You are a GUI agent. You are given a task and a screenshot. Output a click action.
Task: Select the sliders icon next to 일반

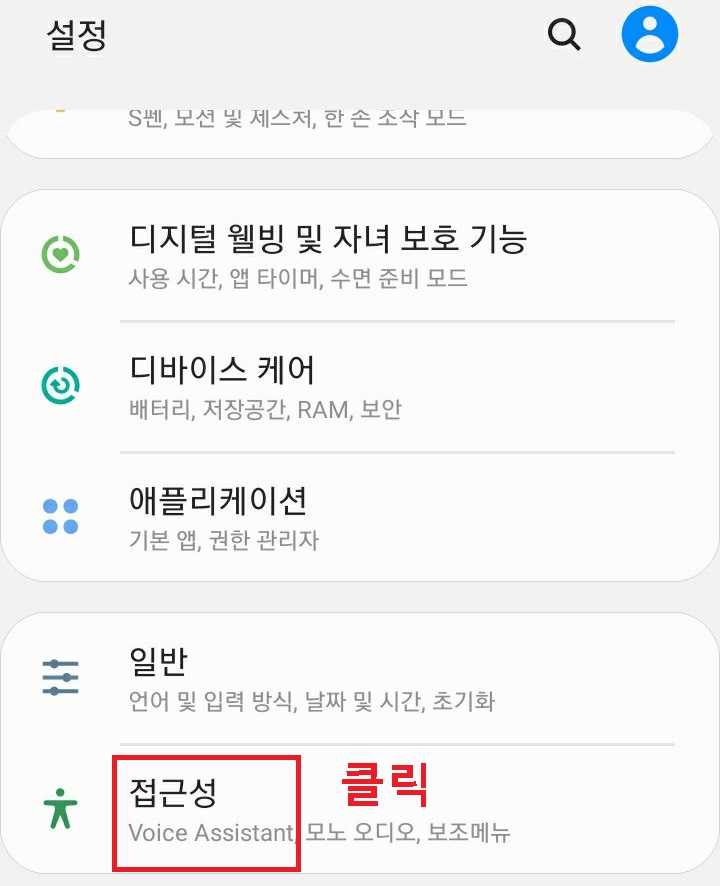(61, 675)
